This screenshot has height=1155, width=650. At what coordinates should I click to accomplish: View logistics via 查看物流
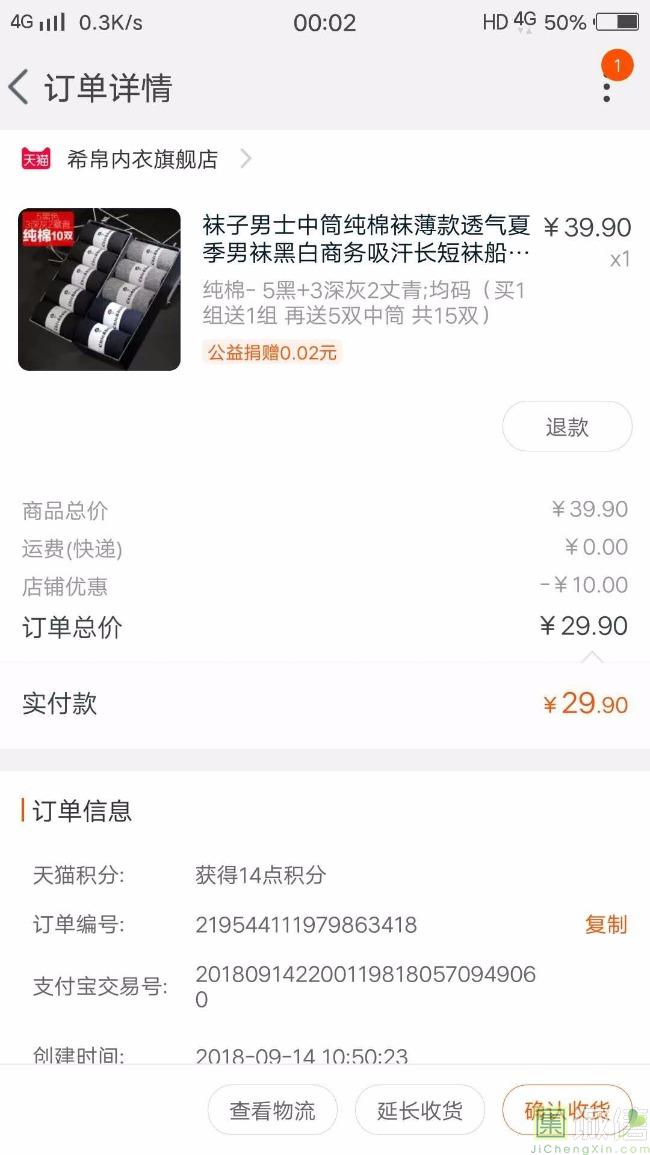(x=272, y=1110)
